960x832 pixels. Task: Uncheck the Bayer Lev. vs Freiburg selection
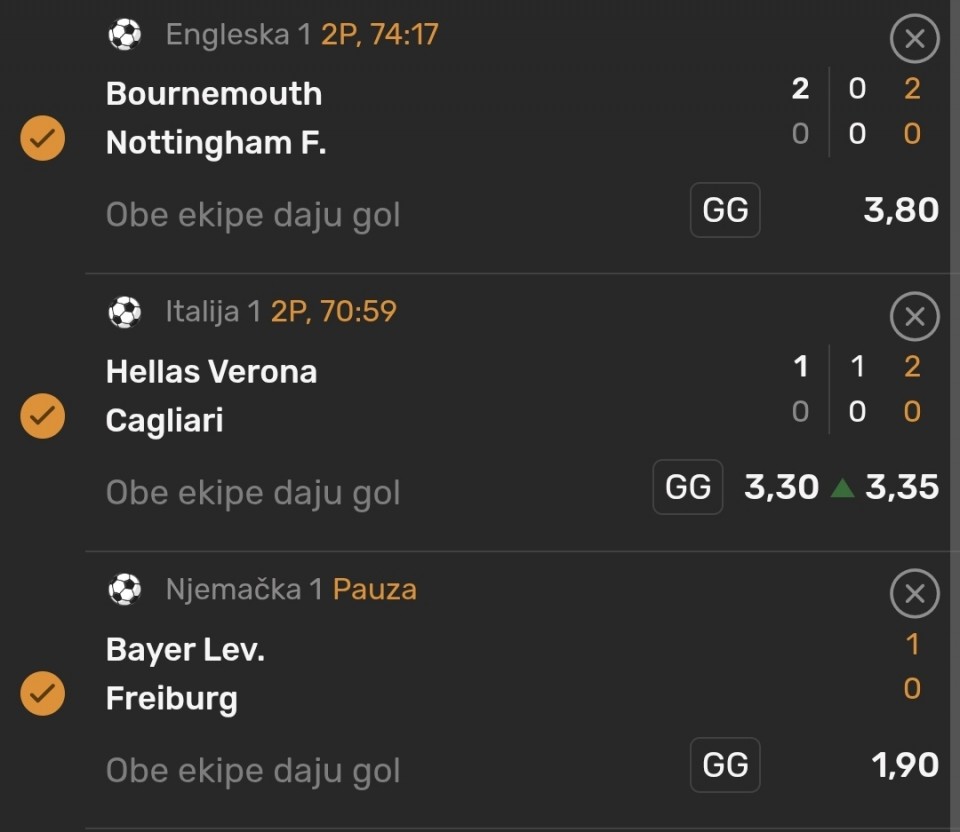(x=43, y=694)
